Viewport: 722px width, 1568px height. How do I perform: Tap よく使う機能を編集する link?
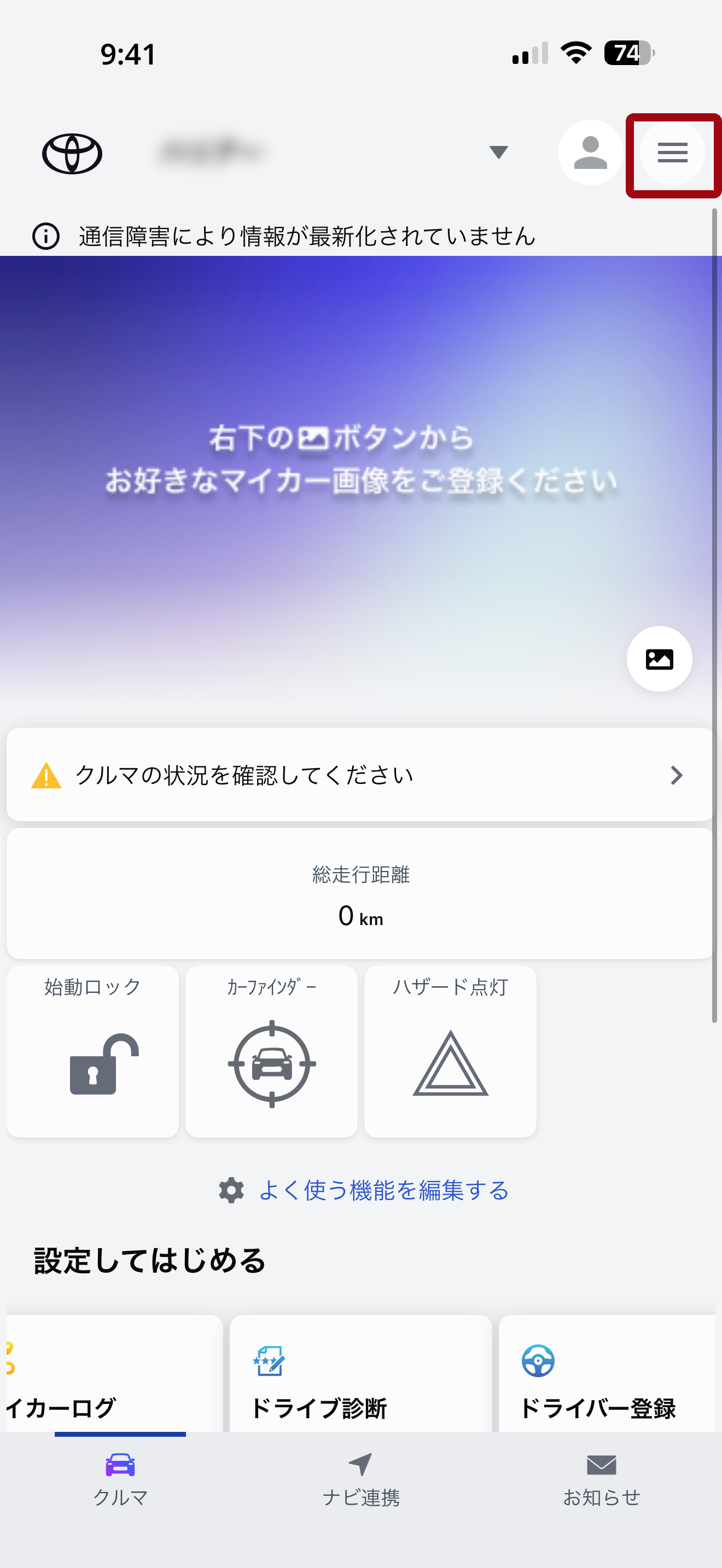[x=383, y=1190]
